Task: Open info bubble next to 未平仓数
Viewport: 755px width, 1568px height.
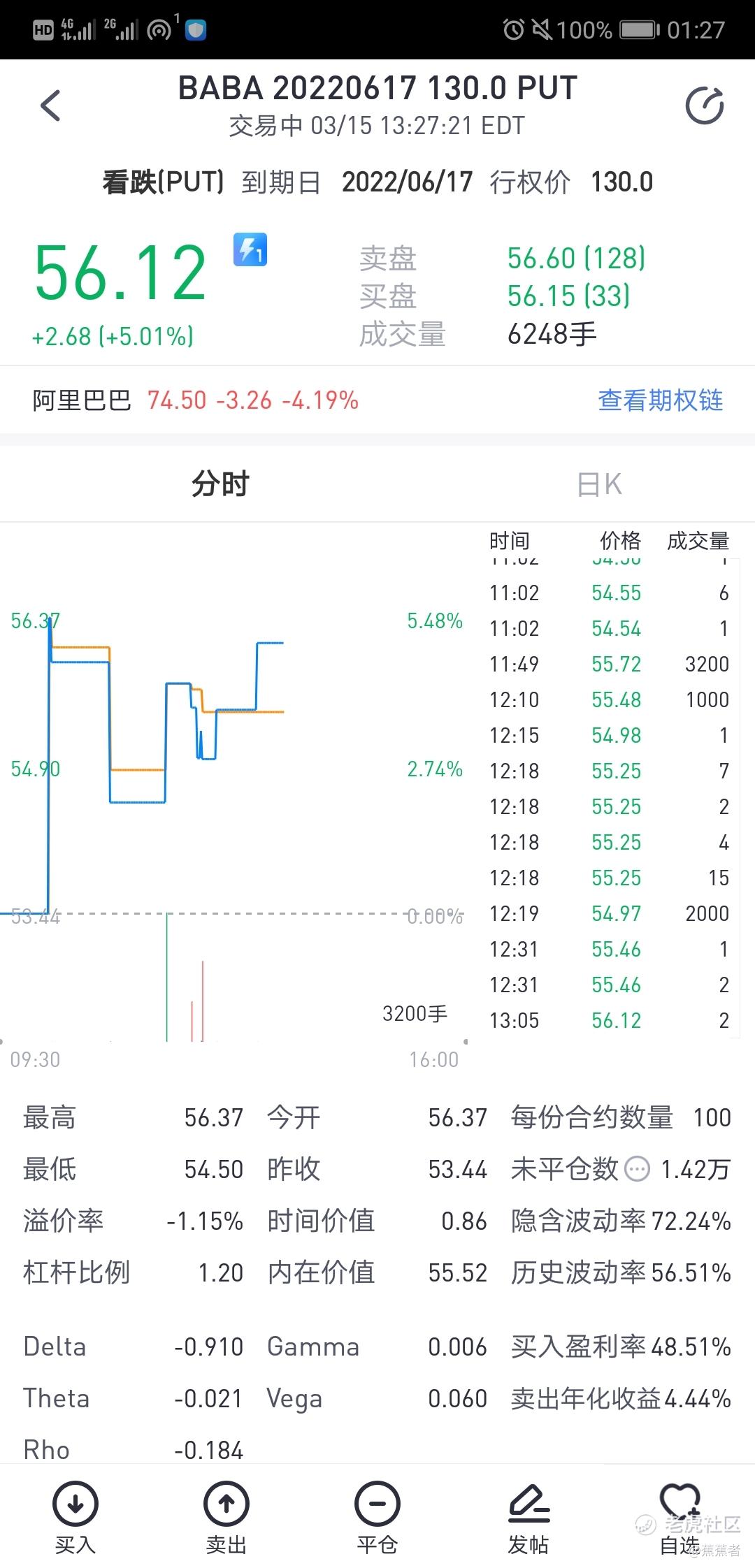Action: [637, 1169]
